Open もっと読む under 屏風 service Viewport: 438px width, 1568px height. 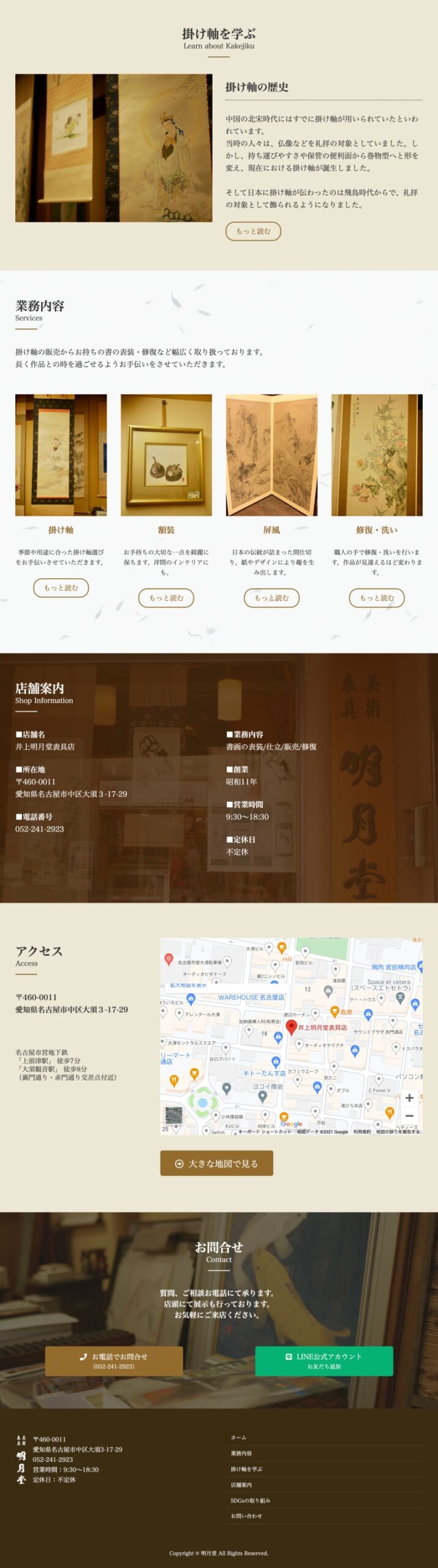[x=271, y=598]
